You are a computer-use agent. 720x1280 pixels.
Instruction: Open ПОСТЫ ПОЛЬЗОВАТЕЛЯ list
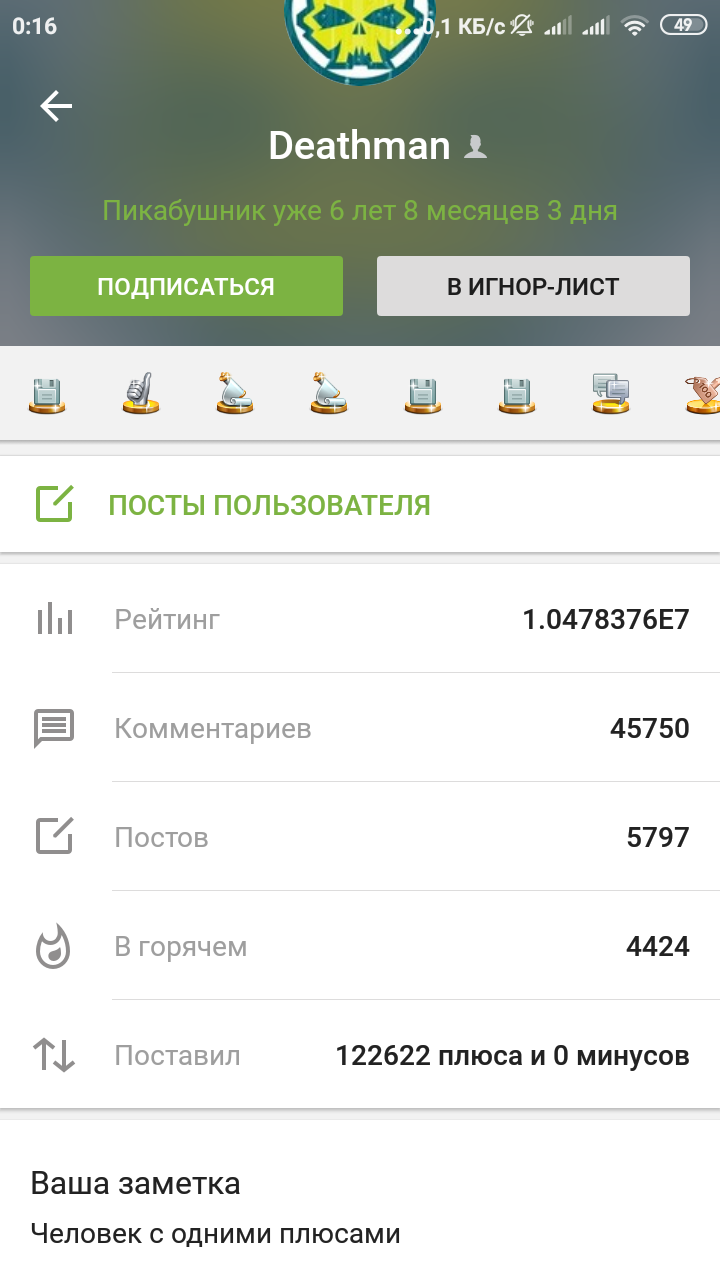point(269,505)
